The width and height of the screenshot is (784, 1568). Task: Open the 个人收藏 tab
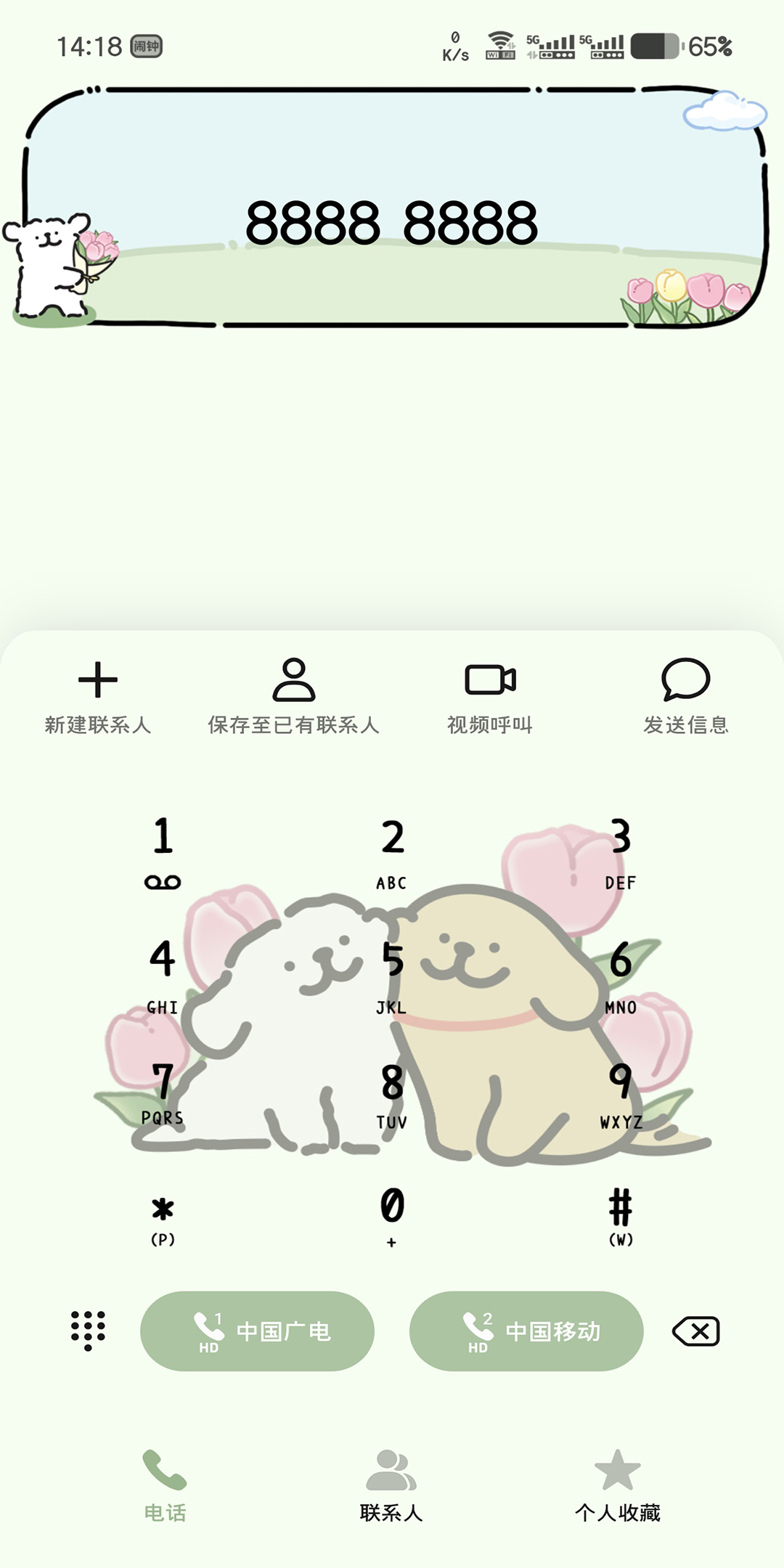pyautogui.click(x=618, y=1485)
